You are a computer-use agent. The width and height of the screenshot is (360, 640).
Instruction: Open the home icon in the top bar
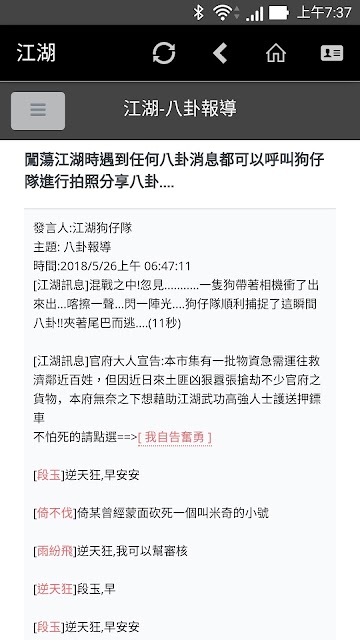point(276,53)
